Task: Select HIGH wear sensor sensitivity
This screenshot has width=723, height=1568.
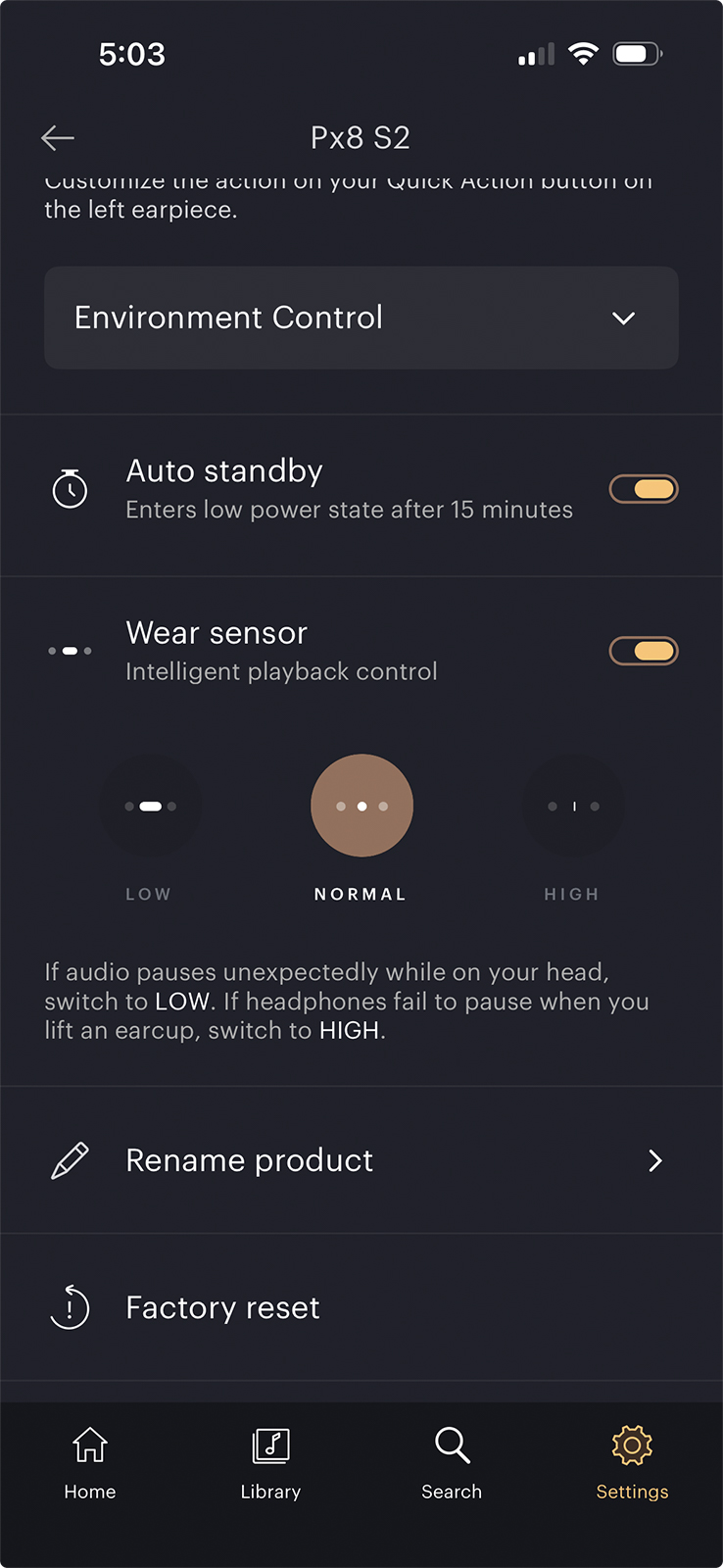Action: pyautogui.click(x=573, y=805)
